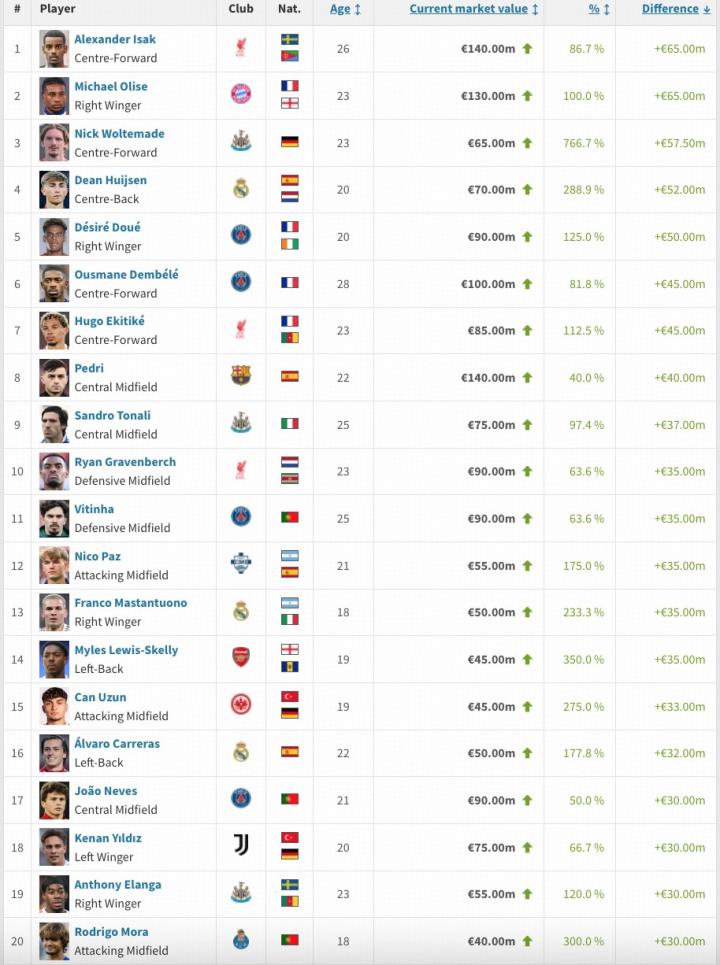Select Désiré Doué's name link

(x=108, y=228)
